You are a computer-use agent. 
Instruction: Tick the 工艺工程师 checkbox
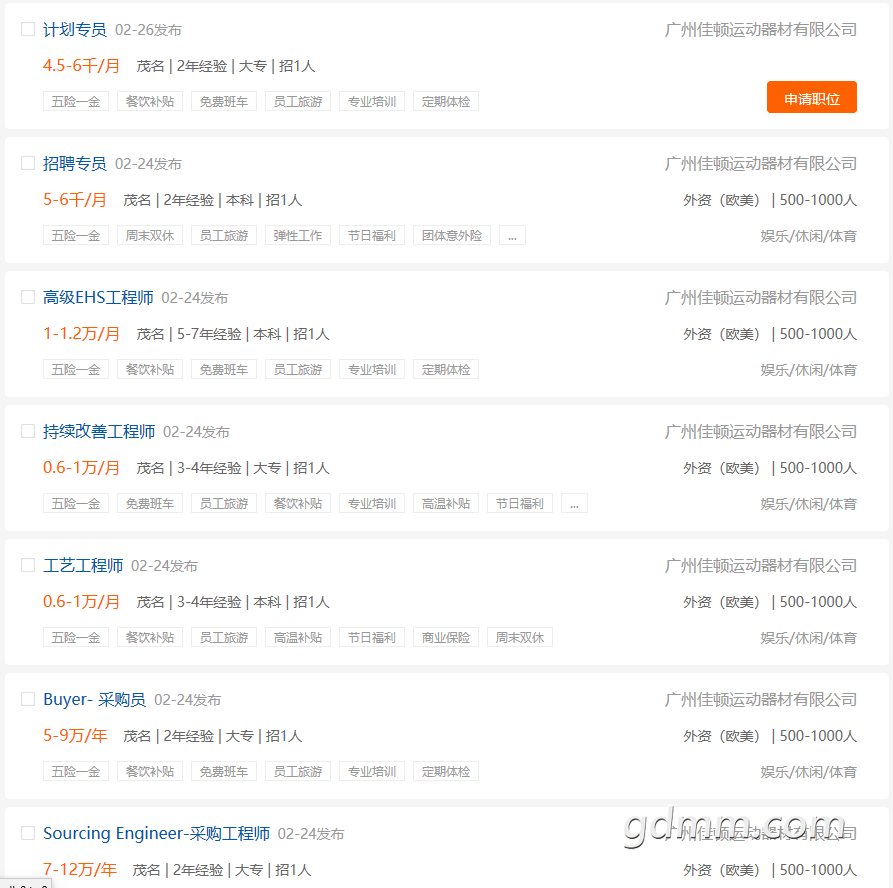coord(28,565)
